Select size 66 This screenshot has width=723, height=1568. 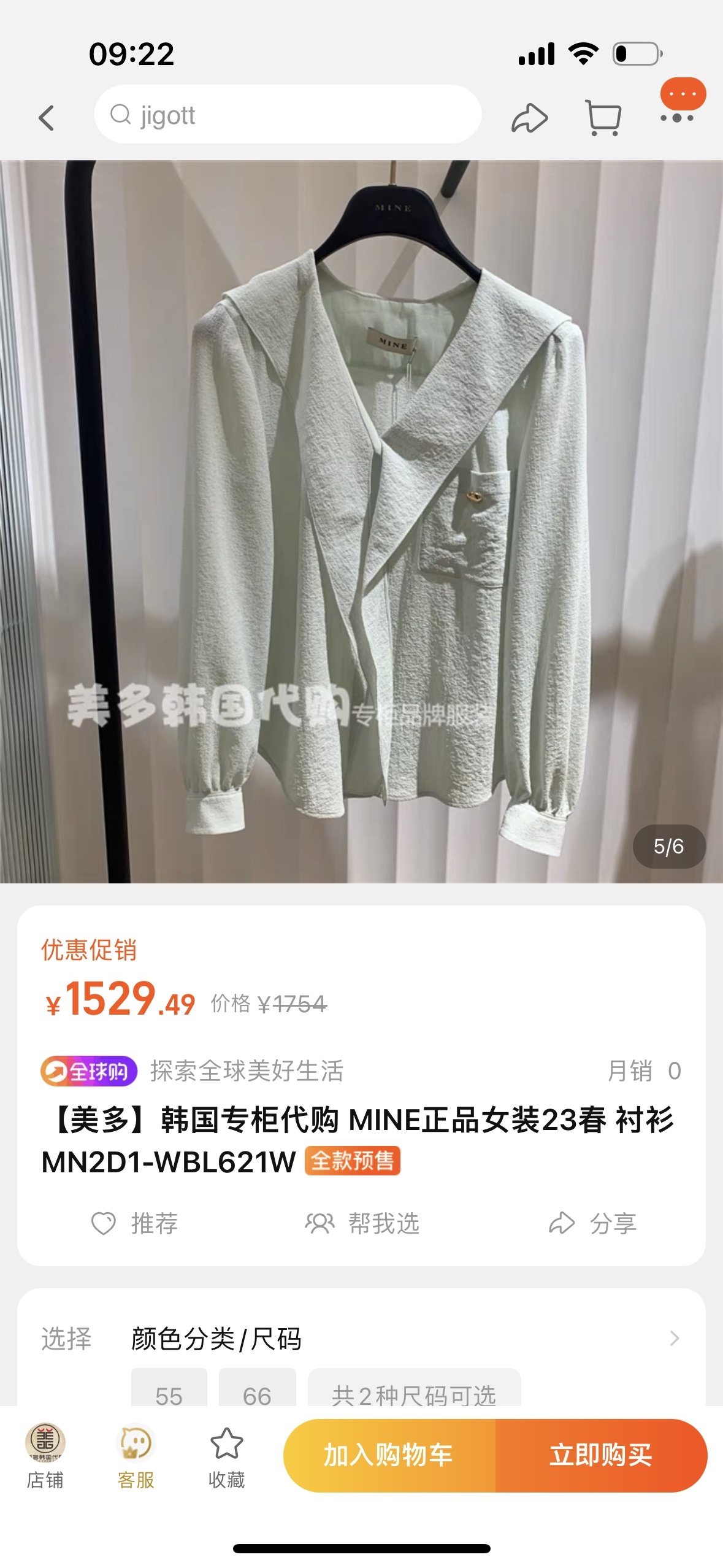(257, 1393)
